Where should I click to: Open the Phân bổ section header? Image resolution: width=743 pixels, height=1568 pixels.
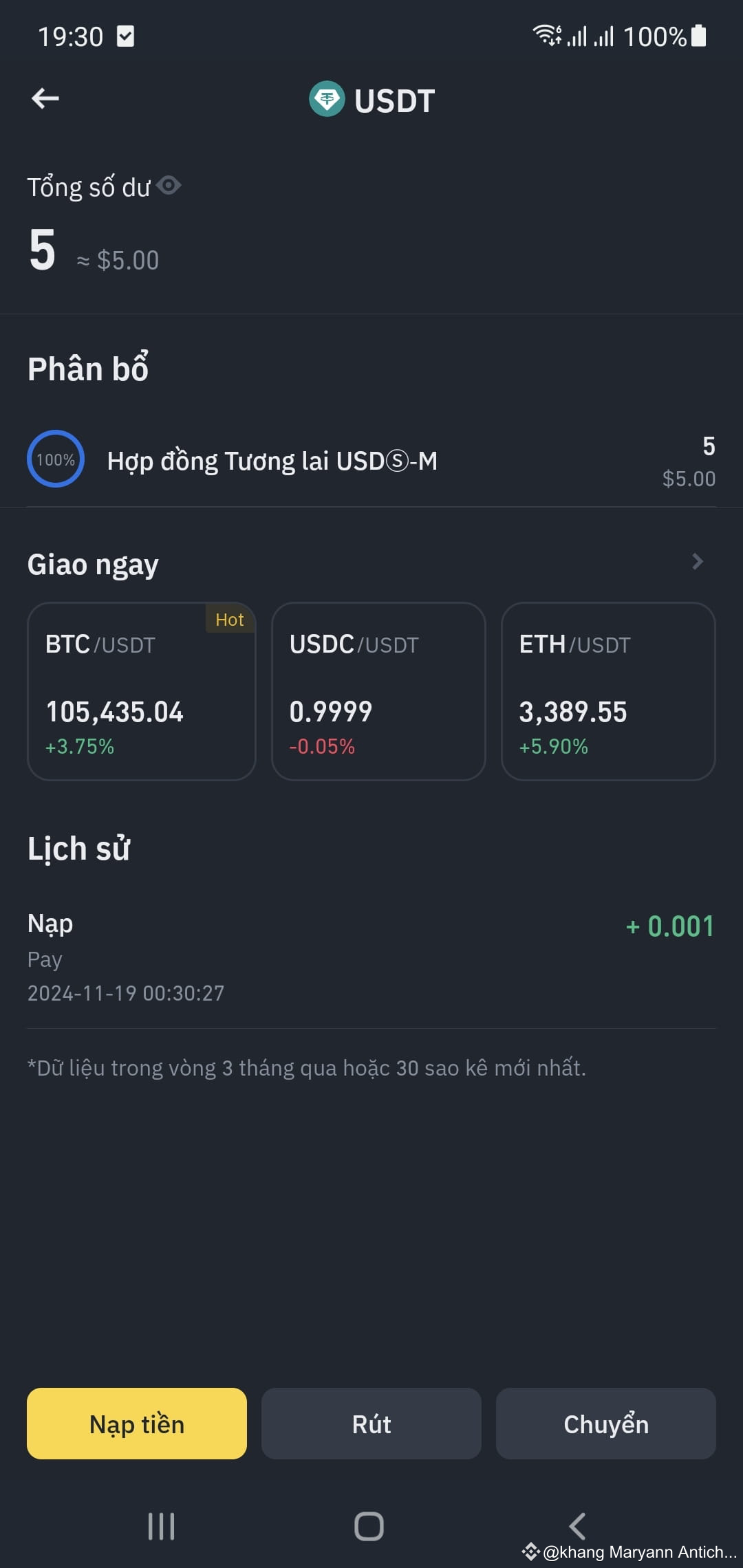coord(88,368)
